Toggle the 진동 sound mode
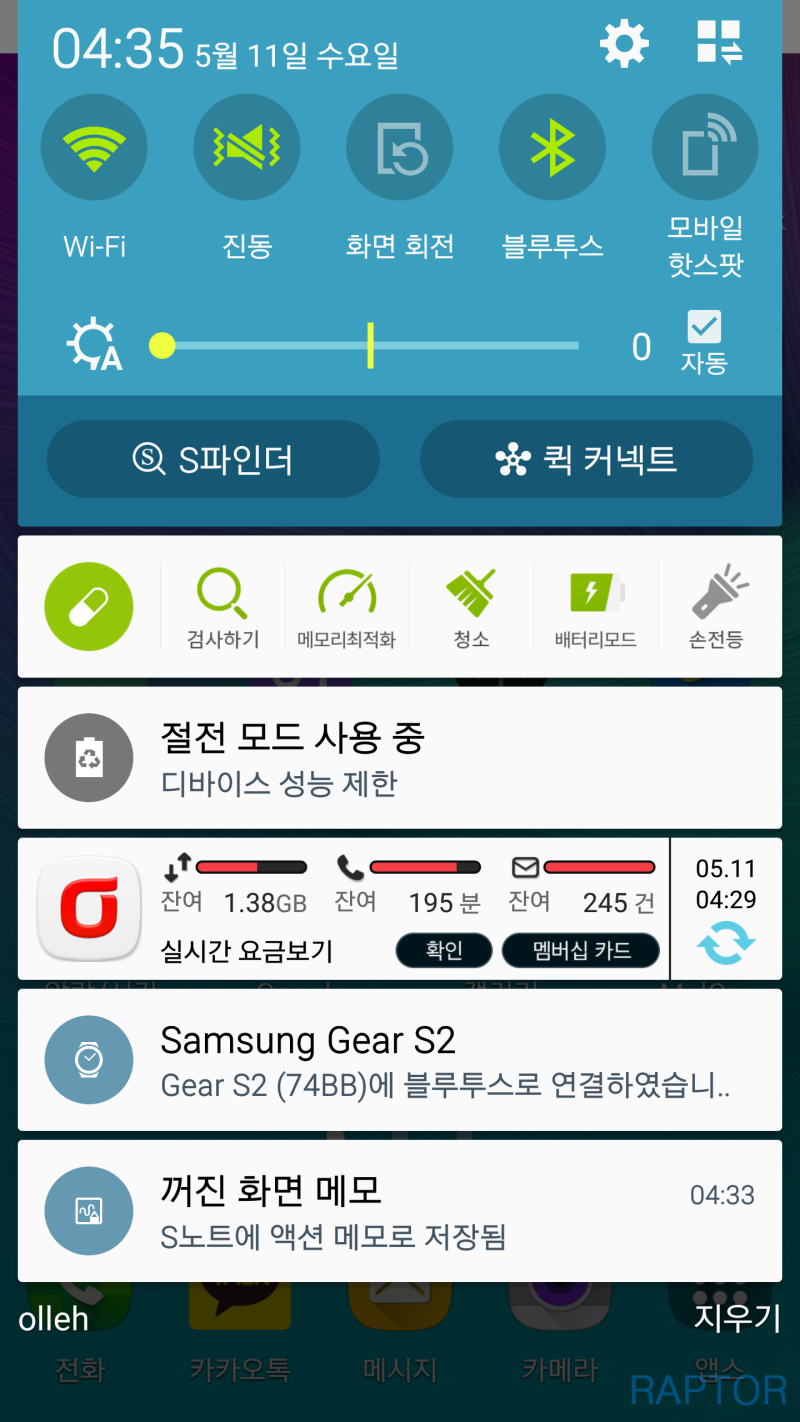 click(x=247, y=148)
